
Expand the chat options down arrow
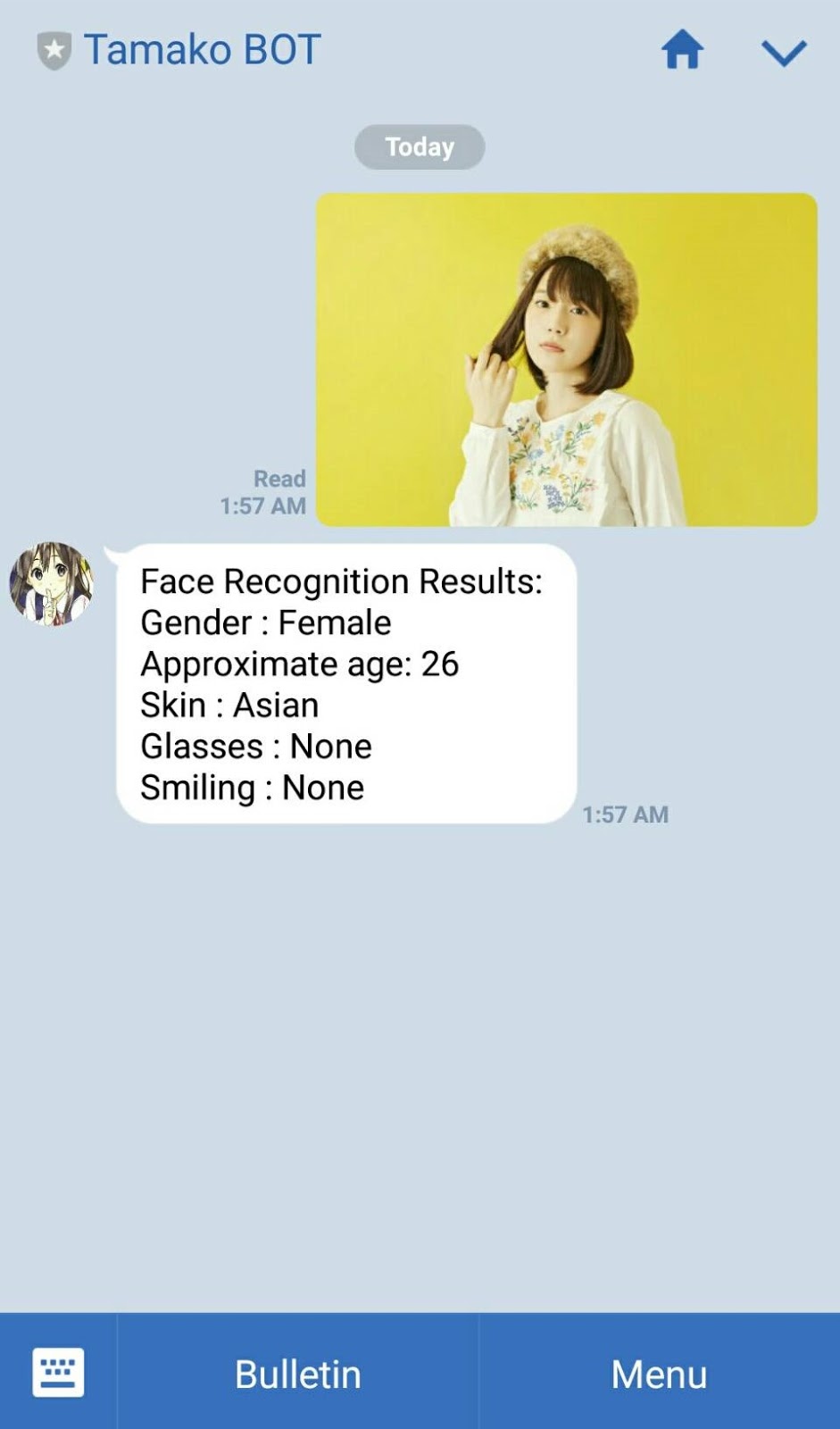784,52
